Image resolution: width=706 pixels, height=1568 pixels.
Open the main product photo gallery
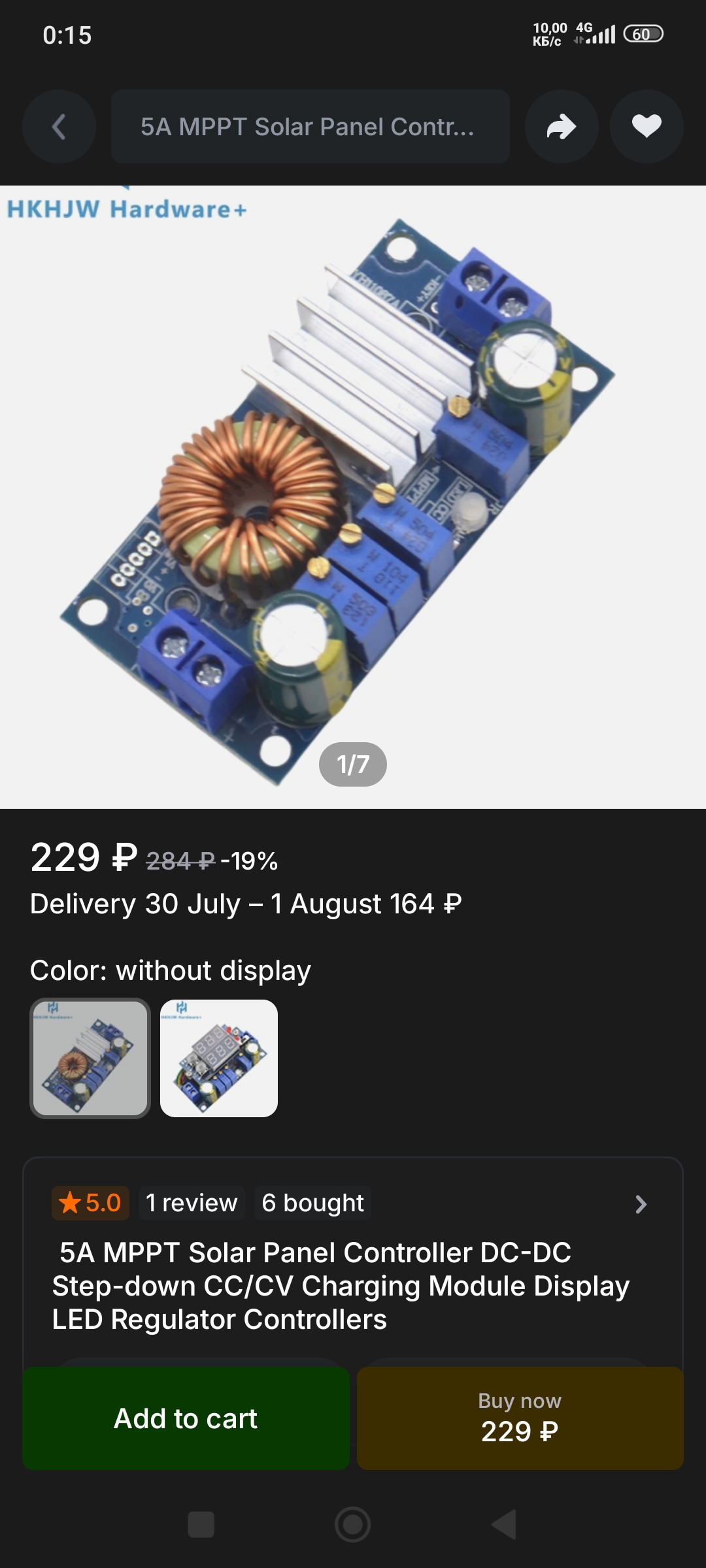tap(353, 497)
